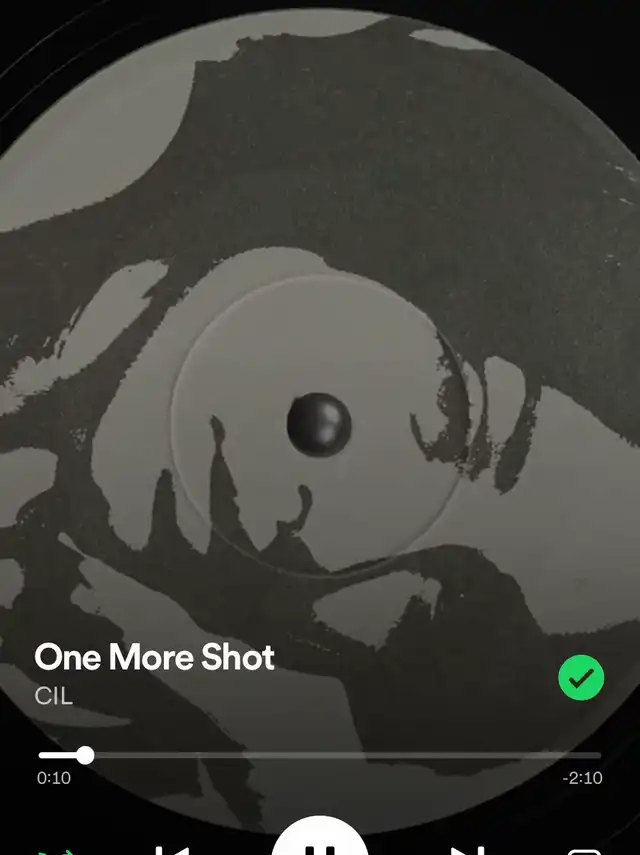Open the artist CIL
Image resolution: width=640 pixels, height=855 pixels.
tap(53, 695)
